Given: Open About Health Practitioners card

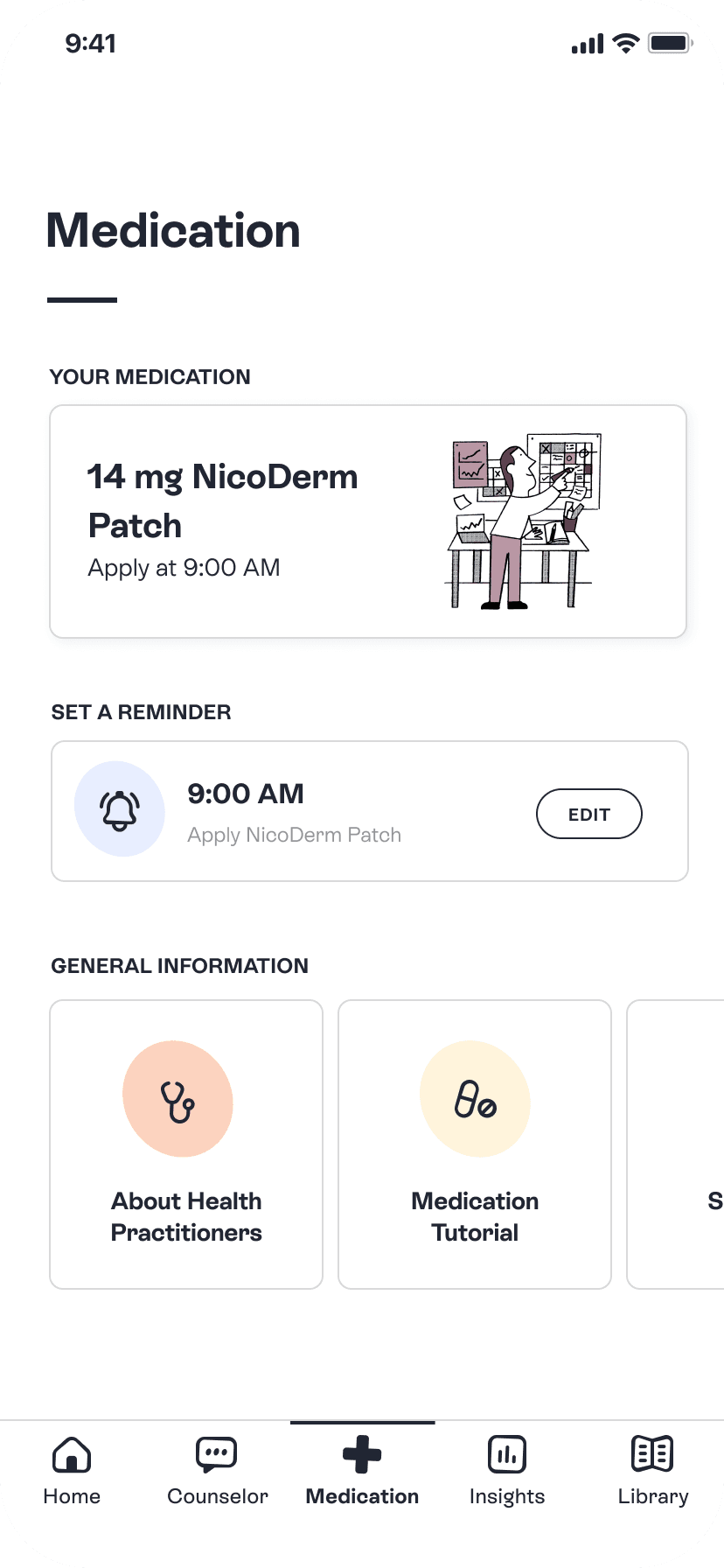Looking at the screenshot, I should 186,1144.
